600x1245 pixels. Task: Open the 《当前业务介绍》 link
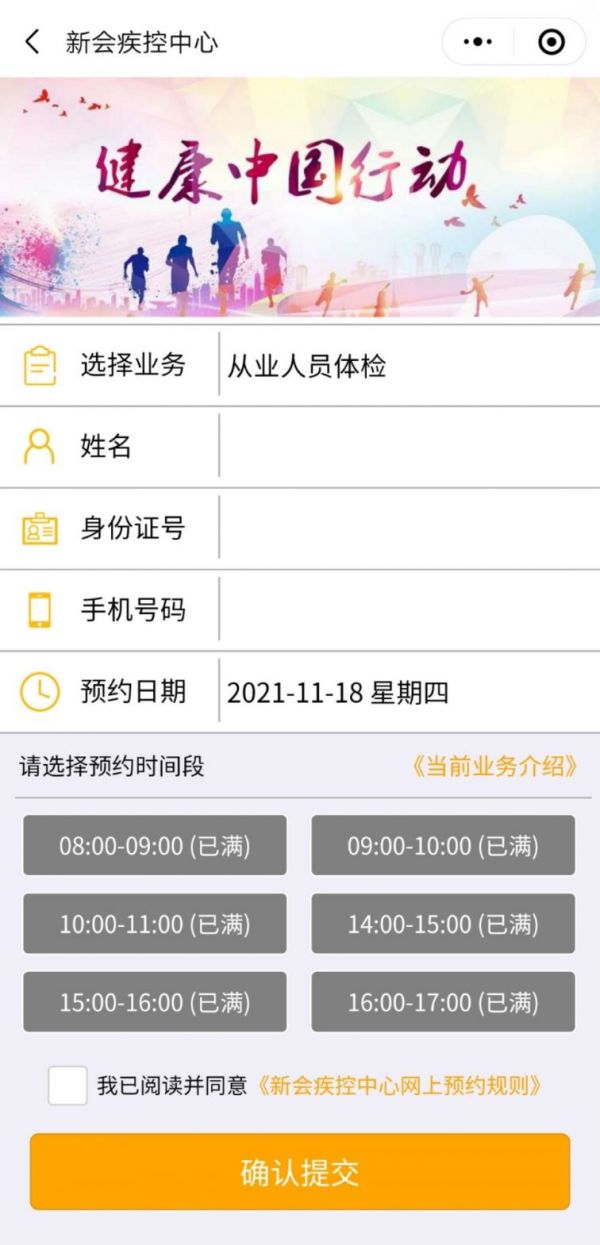pyautogui.click(x=494, y=767)
